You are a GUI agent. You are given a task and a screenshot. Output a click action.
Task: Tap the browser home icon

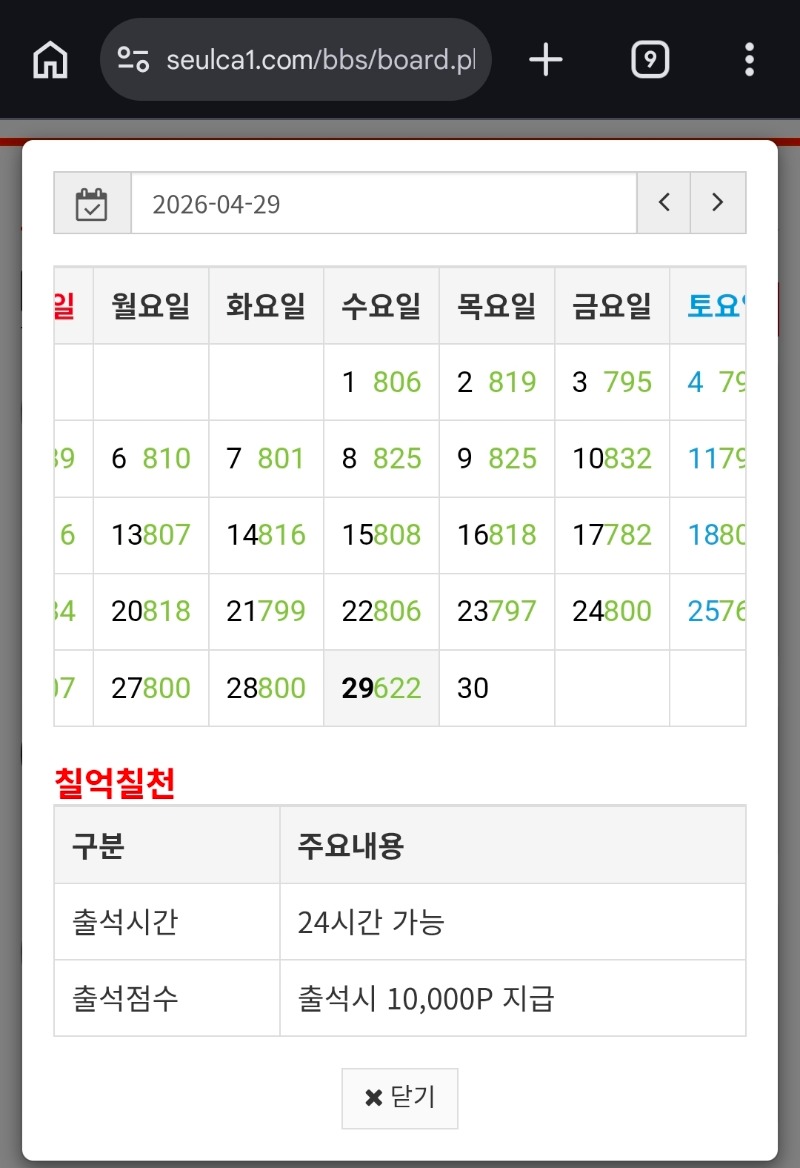50,60
